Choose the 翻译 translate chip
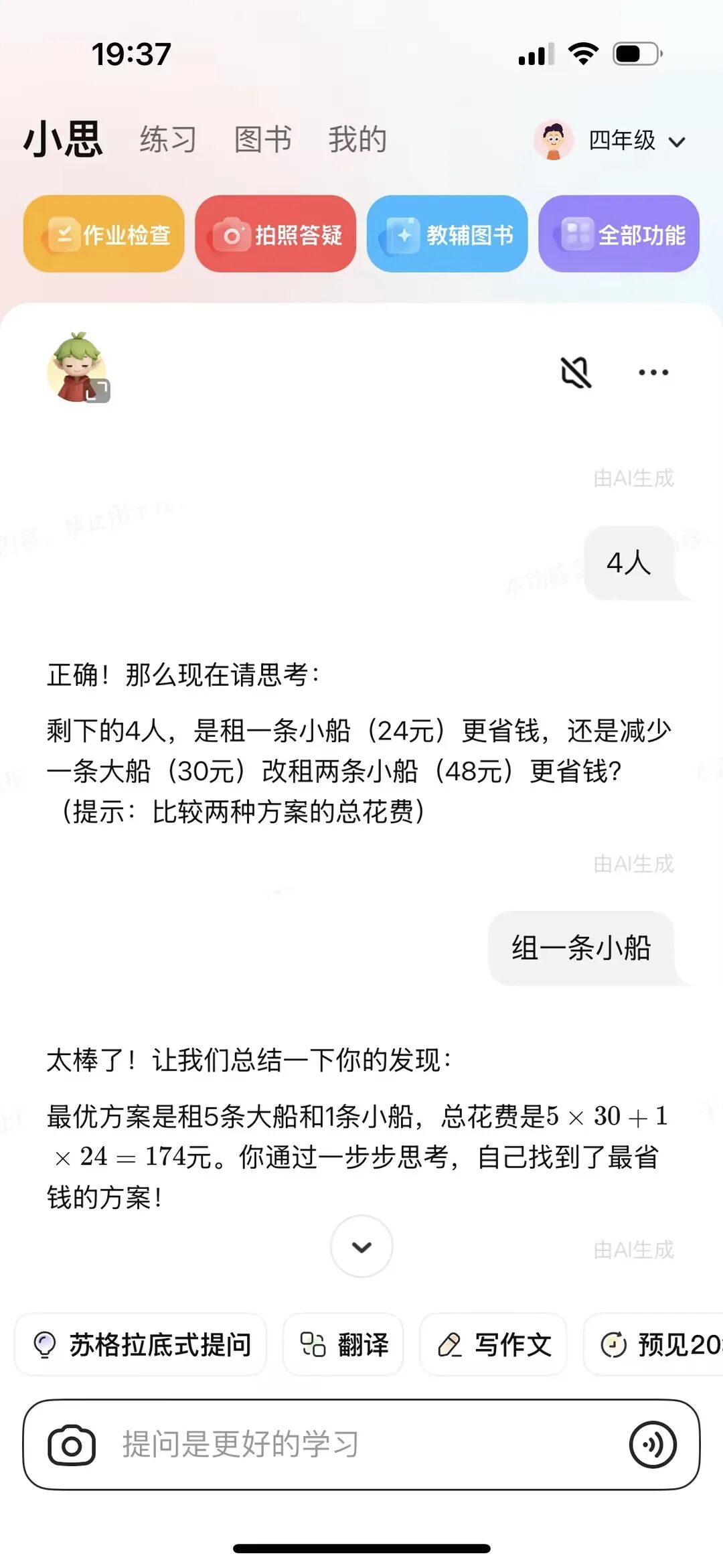The height and width of the screenshot is (1568, 723). (x=343, y=1344)
